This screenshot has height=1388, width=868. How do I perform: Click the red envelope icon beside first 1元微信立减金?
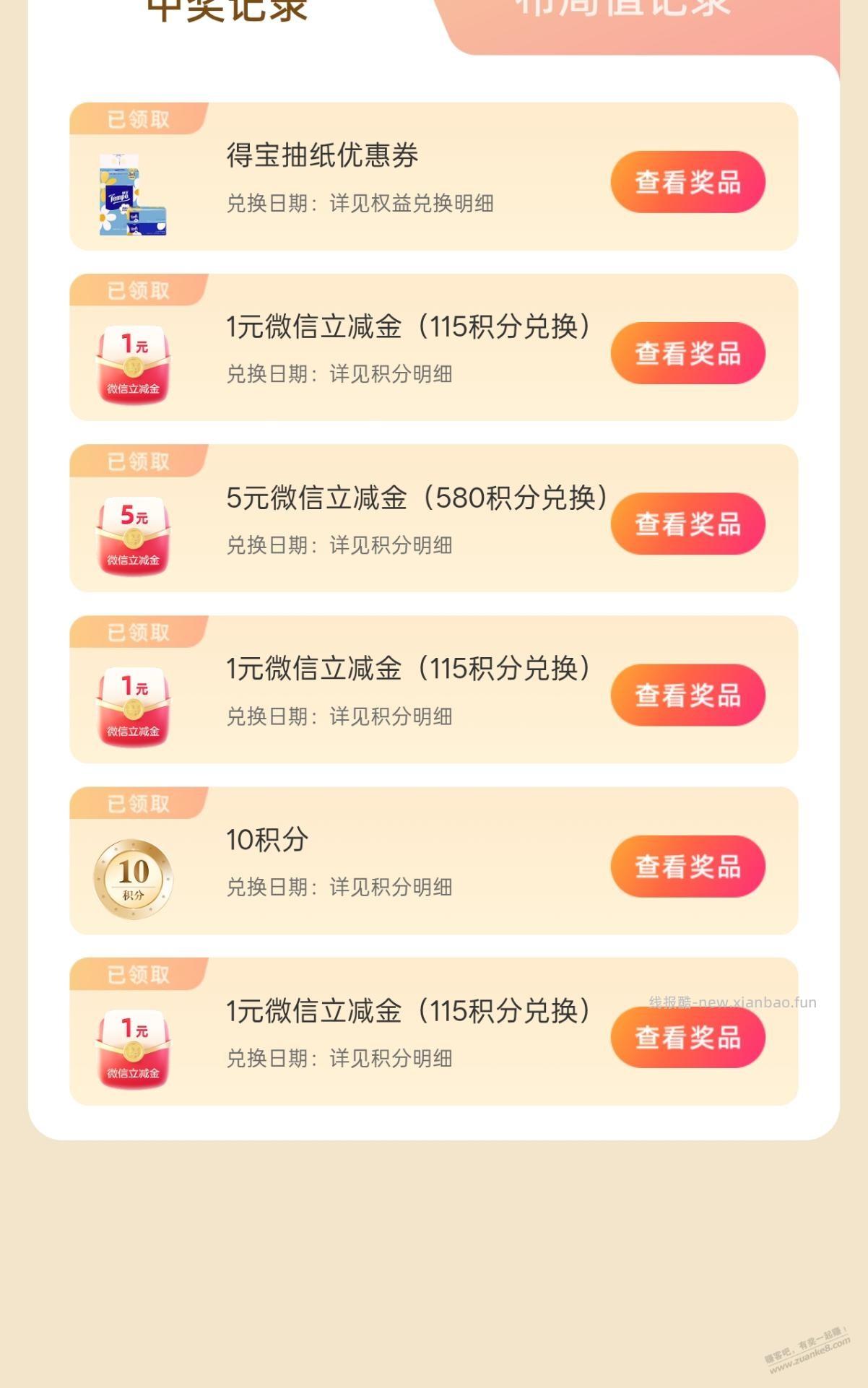click(x=132, y=359)
